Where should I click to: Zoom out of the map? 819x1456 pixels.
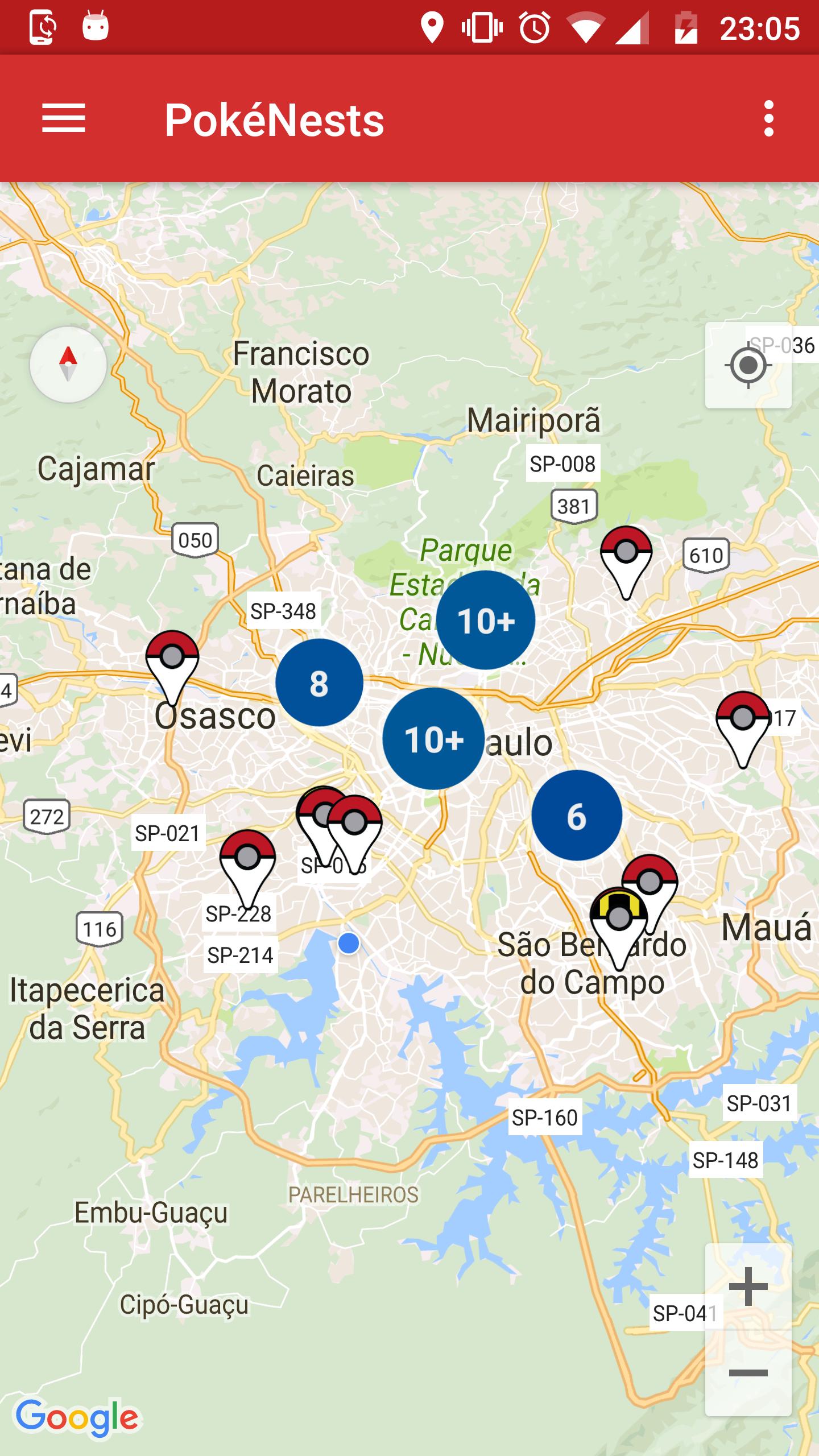(x=748, y=1374)
